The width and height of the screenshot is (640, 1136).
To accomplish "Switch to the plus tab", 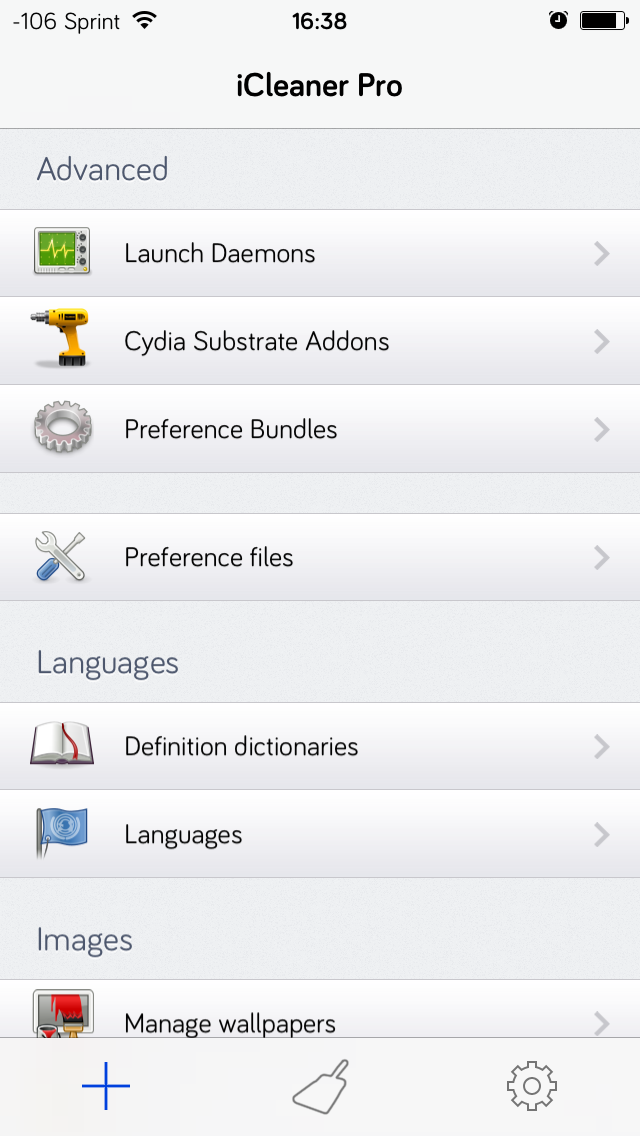I will [x=106, y=1085].
